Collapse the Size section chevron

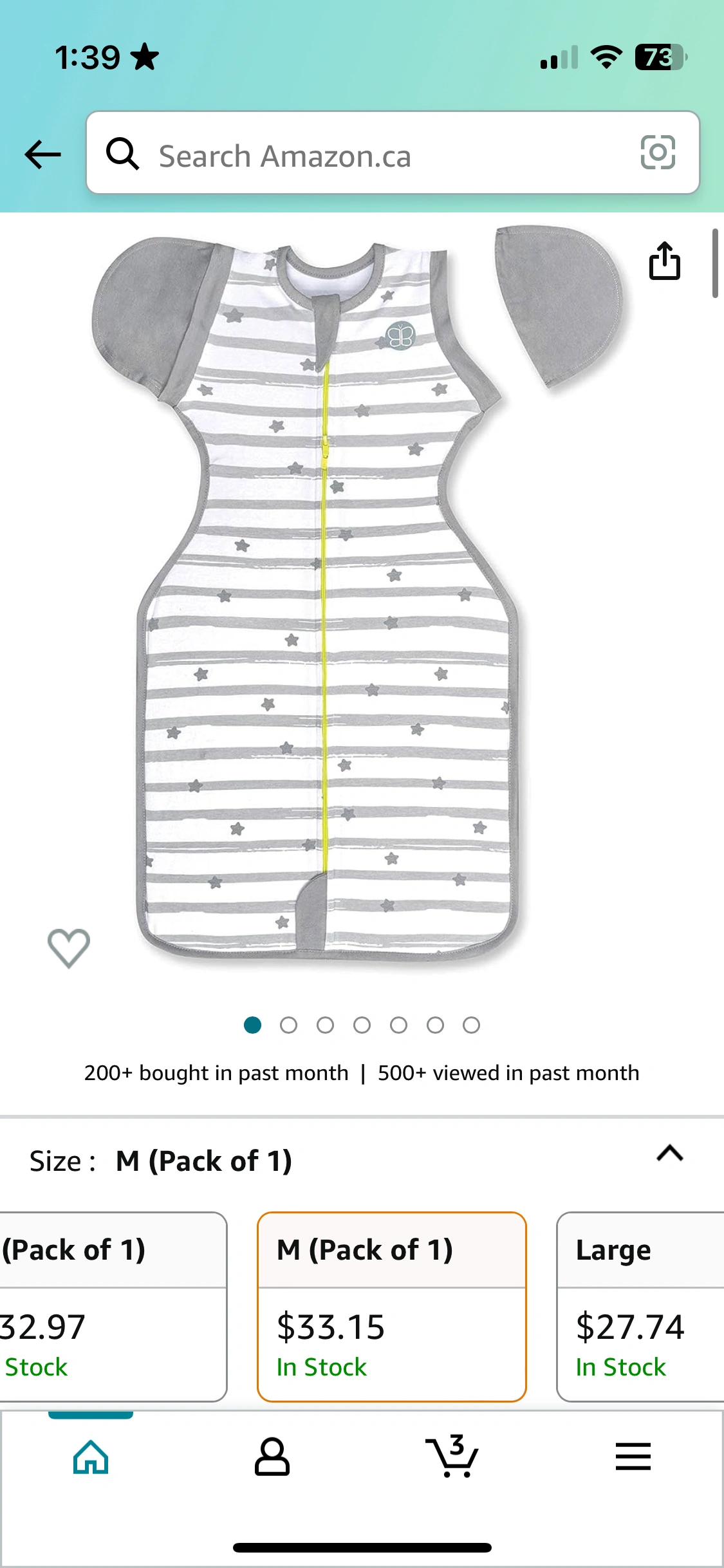click(669, 1153)
